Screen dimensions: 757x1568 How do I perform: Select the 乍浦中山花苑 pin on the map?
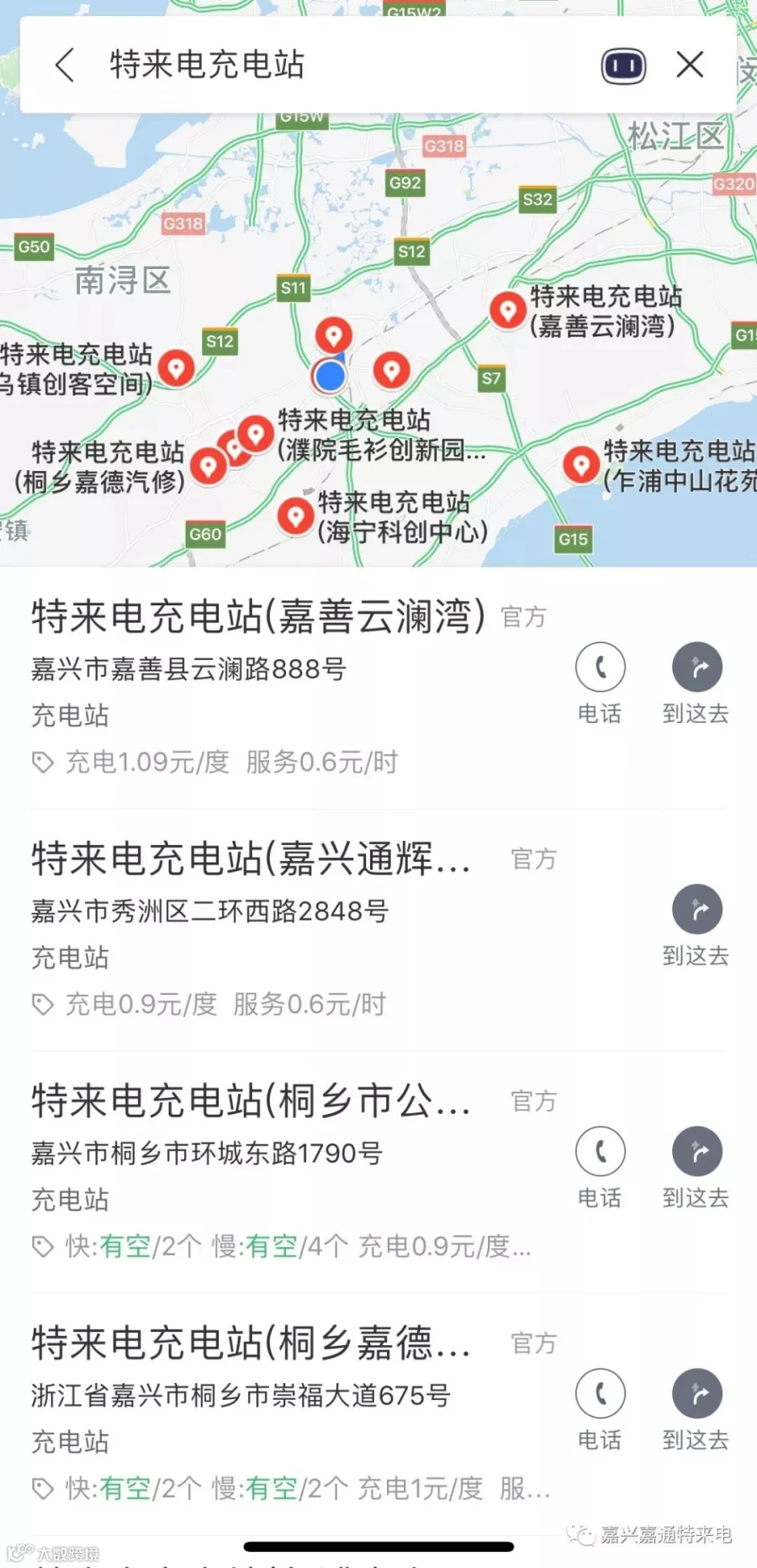point(580,464)
